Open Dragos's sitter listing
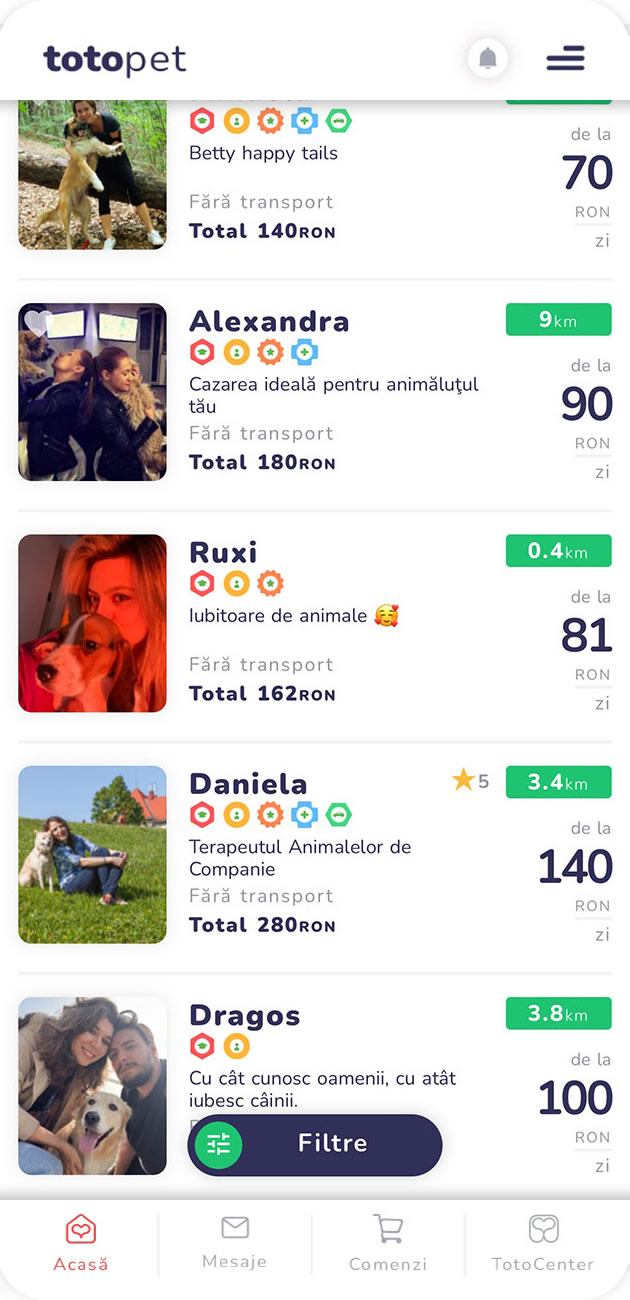The width and height of the screenshot is (630, 1300). (x=245, y=1016)
